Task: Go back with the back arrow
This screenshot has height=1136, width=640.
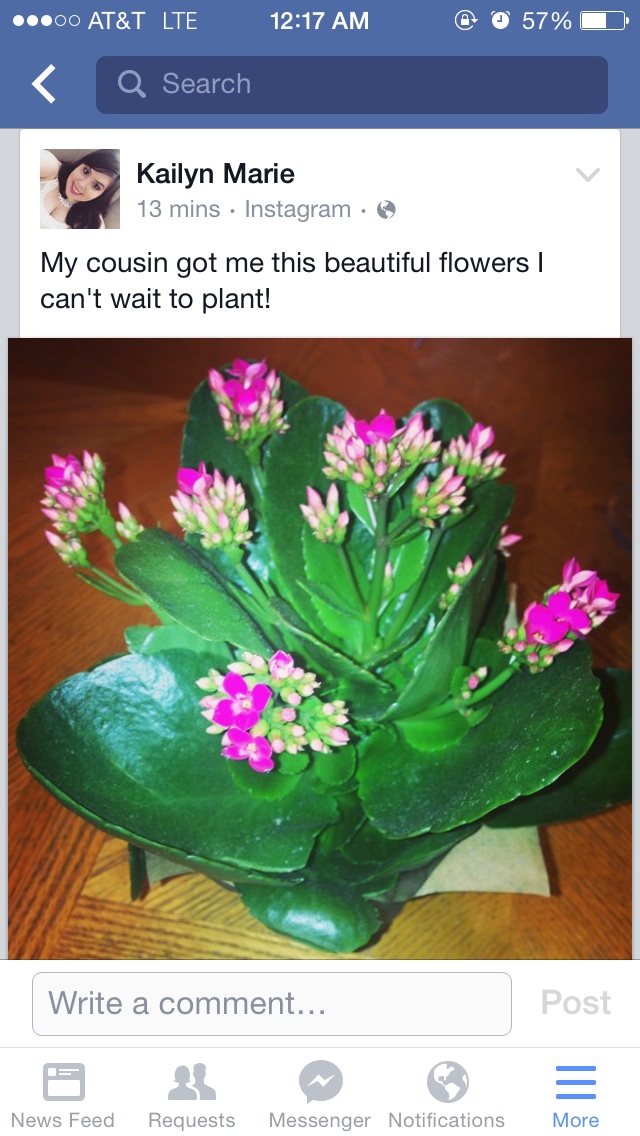Action: (x=43, y=84)
